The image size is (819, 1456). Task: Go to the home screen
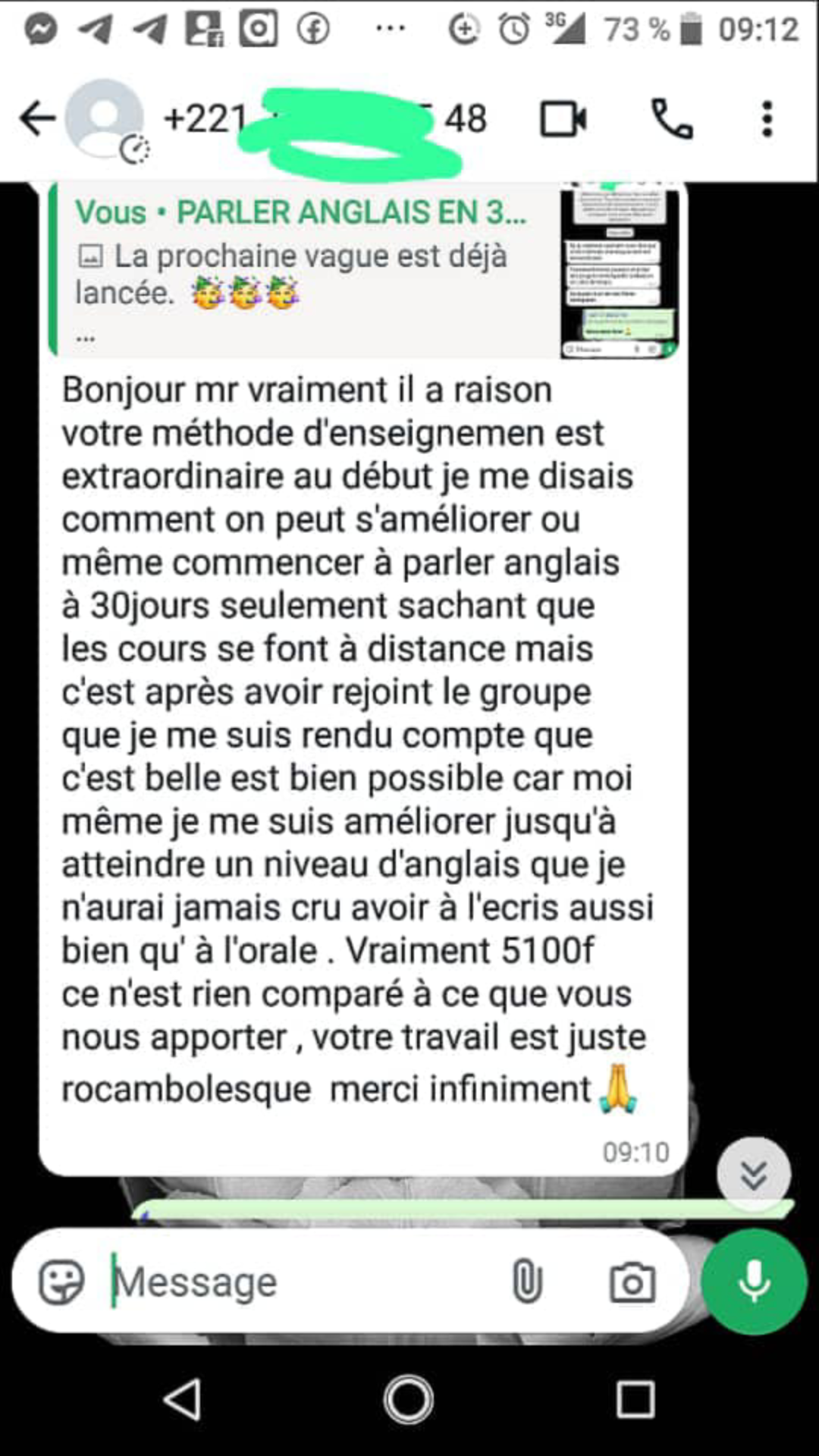[409, 1399]
